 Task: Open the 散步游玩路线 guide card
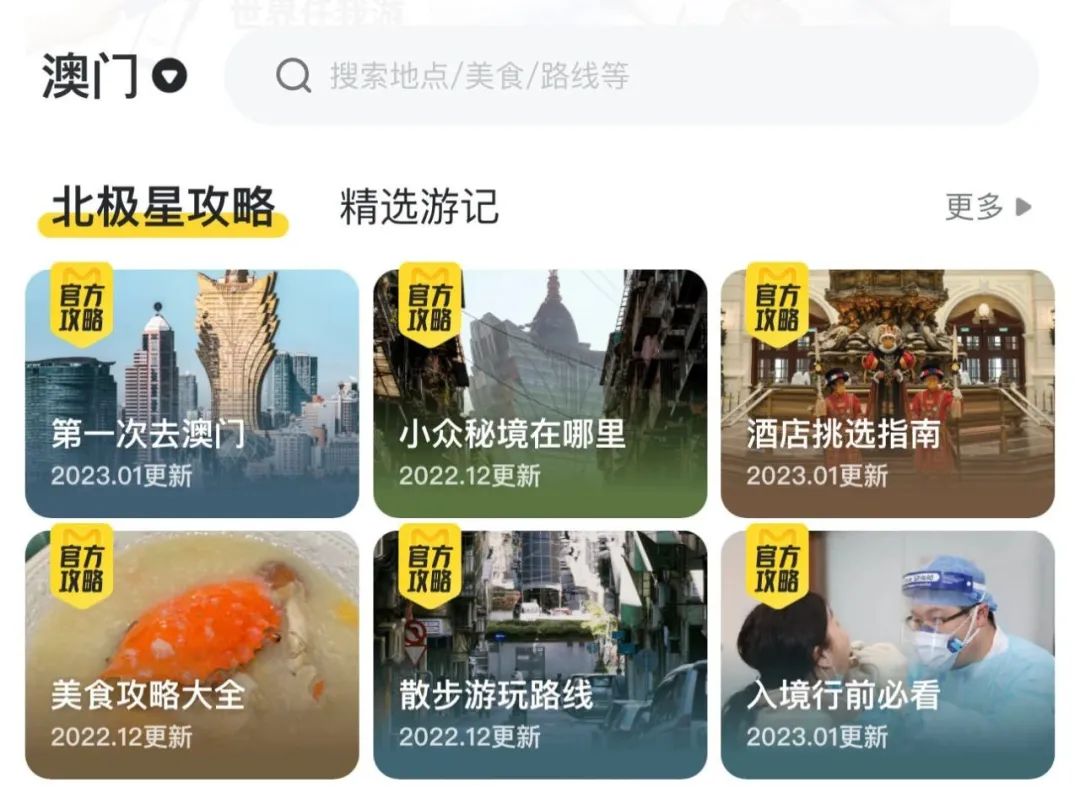pyautogui.click(x=540, y=654)
